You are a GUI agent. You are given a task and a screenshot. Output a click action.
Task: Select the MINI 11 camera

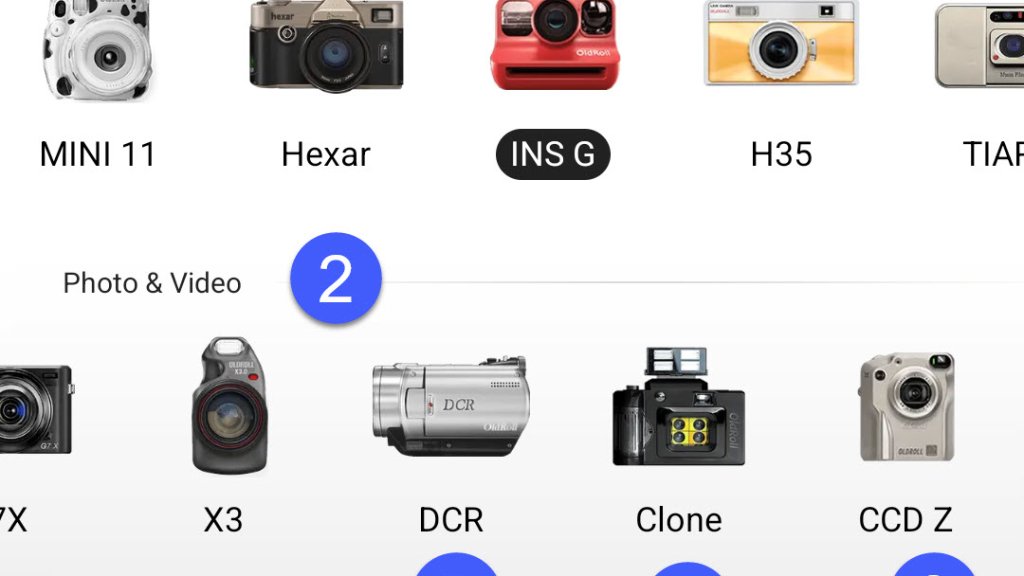click(98, 50)
